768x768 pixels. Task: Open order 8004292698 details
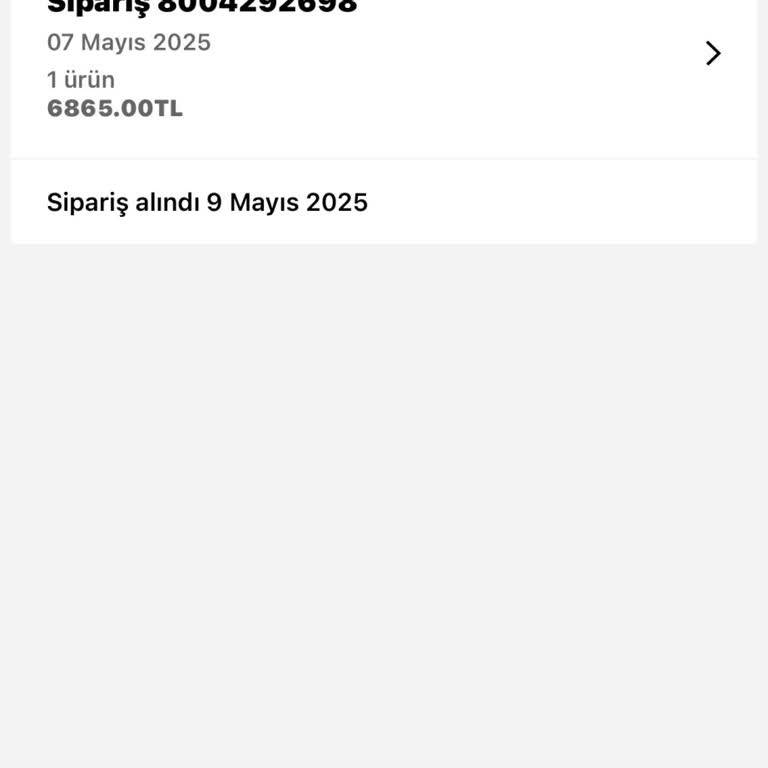click(712, 54)
